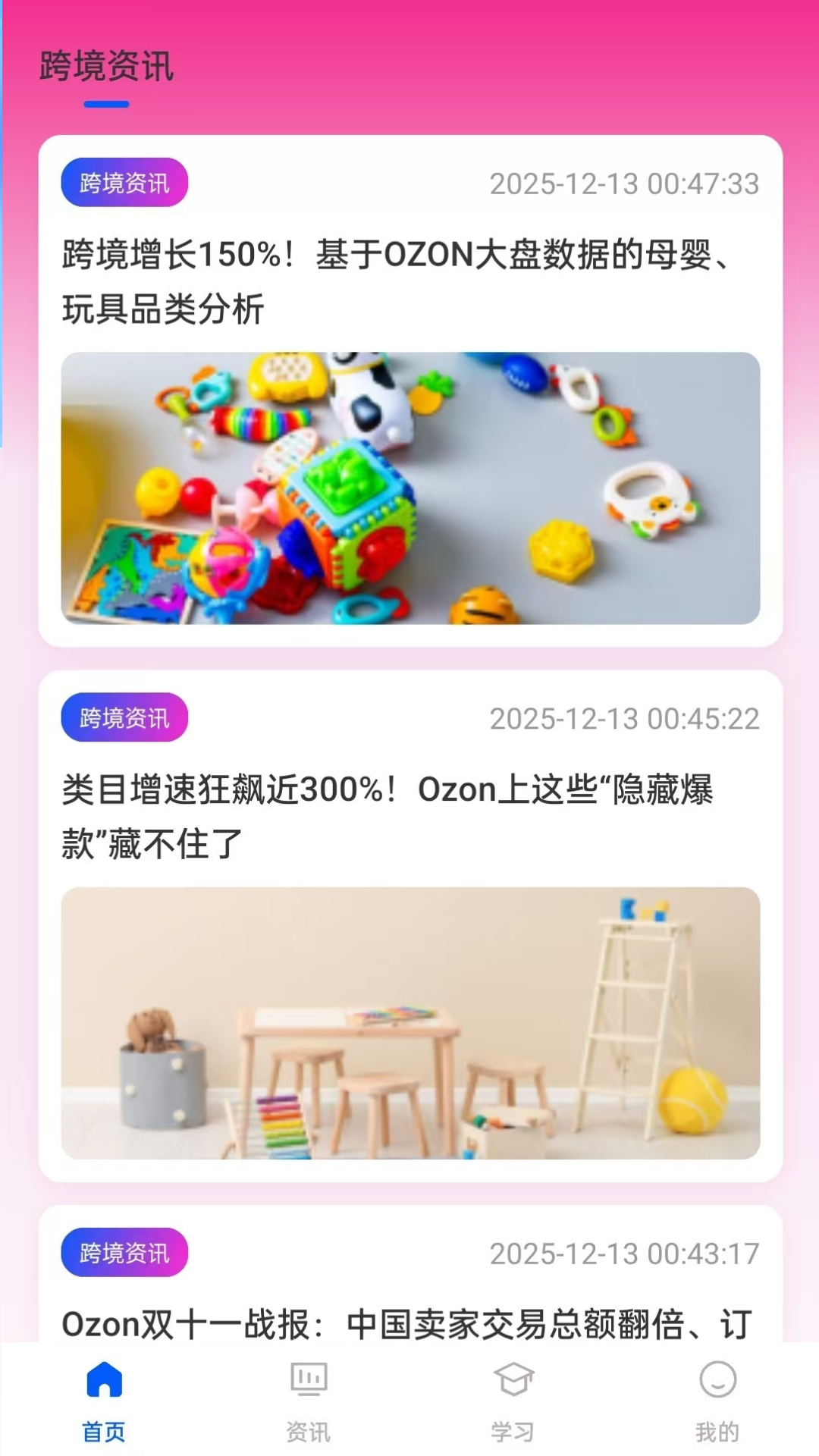Tap the 跨境资讯 badge on the first article
This screenshot has height=1456, width=819.
click(x=124, y=181)
